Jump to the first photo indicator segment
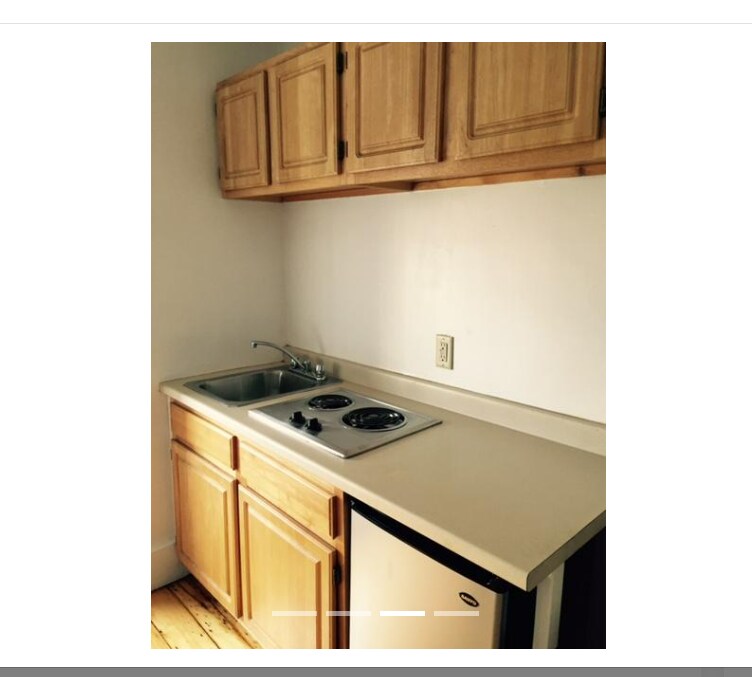This screenshot has width=752, height=677. coord(294,613)
